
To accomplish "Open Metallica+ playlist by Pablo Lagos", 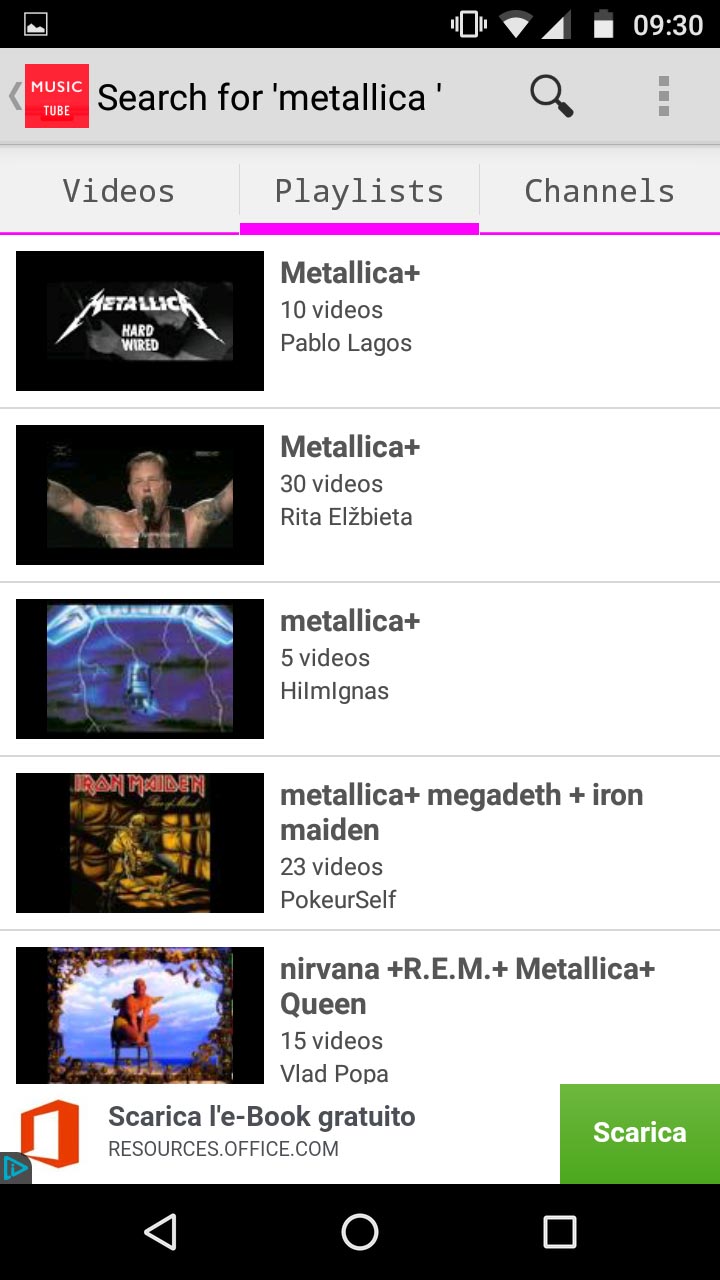I will pos(360,321).
